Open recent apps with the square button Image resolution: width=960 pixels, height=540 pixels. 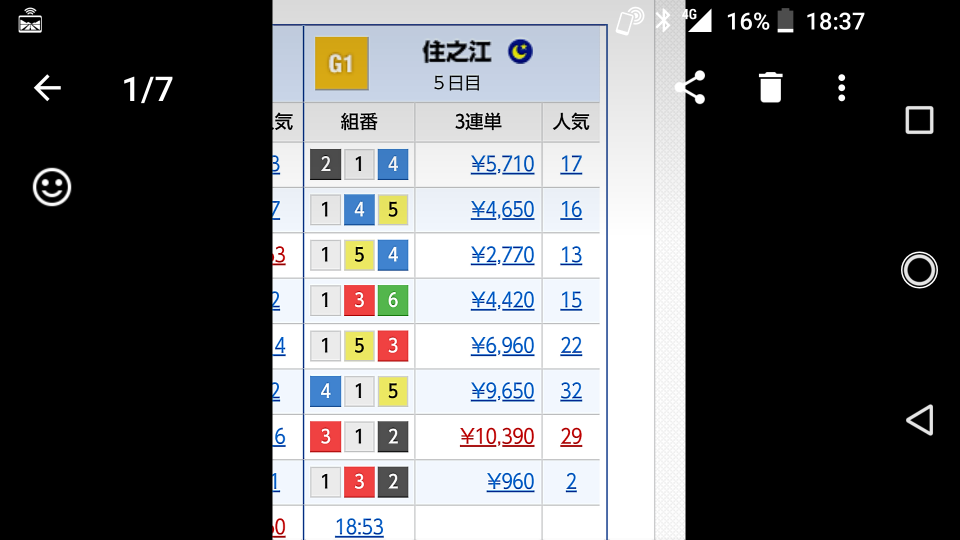pos(919,121)
